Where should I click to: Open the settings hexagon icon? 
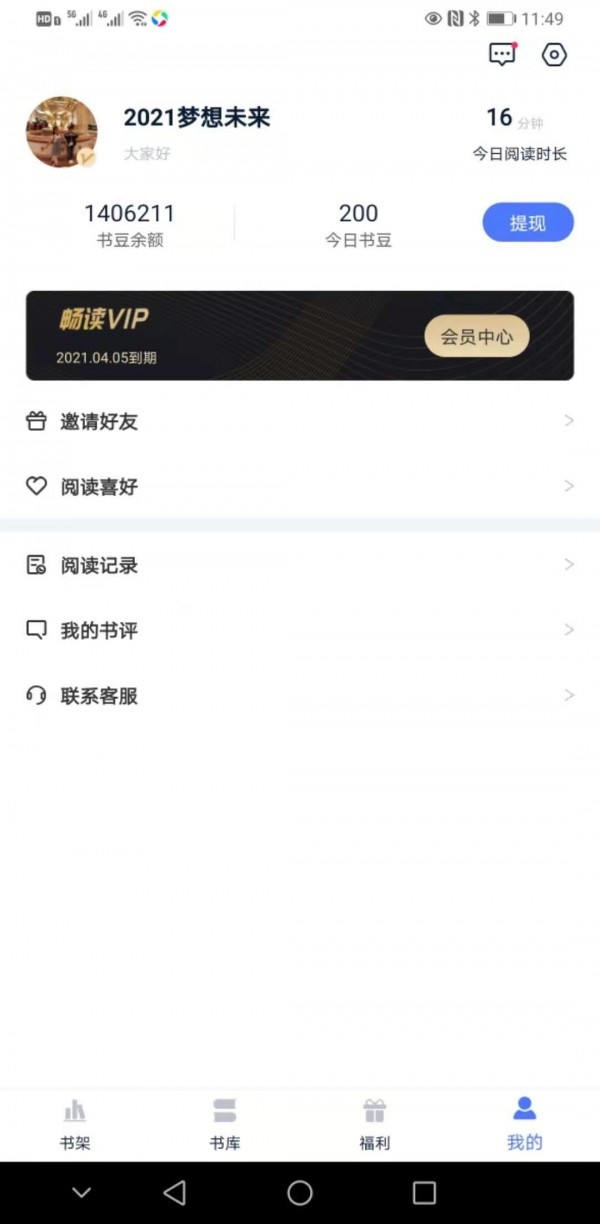point(554,55)
